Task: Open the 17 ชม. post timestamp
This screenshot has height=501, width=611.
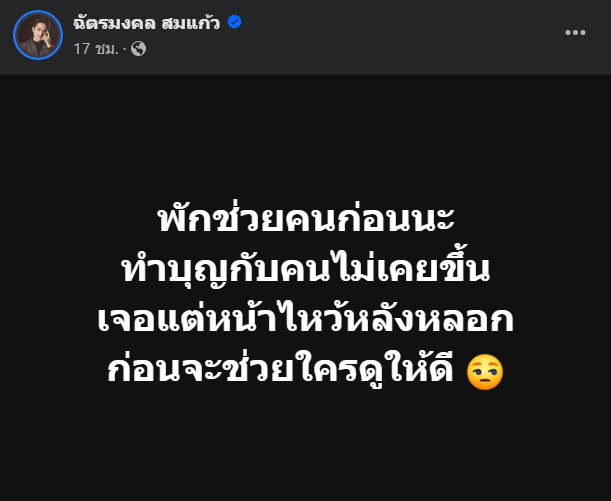Action: [x=94, y=48]
